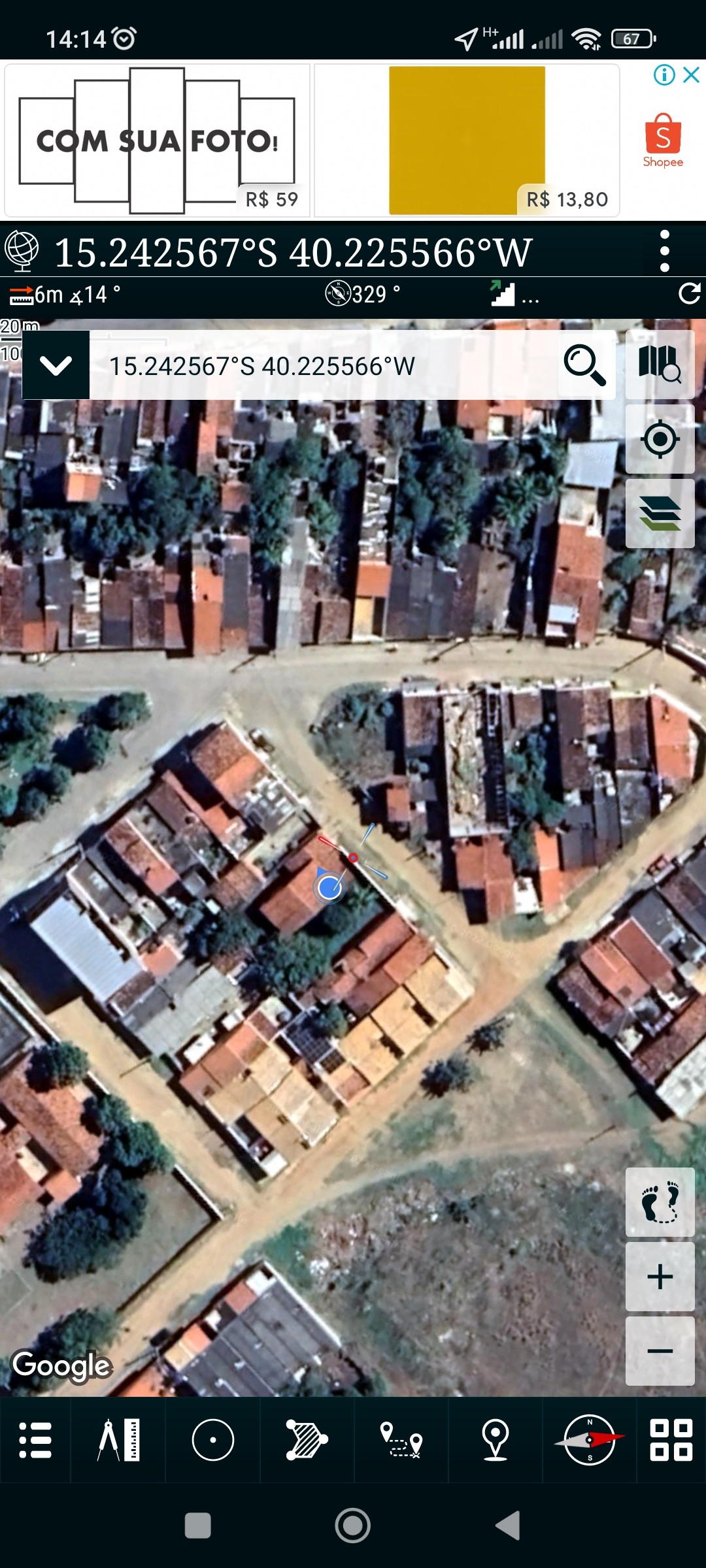Screen dimensions: 706x1568
Task: Select the compass-and-ruler measure tool
Action: pyautogui.click(x=119, y=1440)
